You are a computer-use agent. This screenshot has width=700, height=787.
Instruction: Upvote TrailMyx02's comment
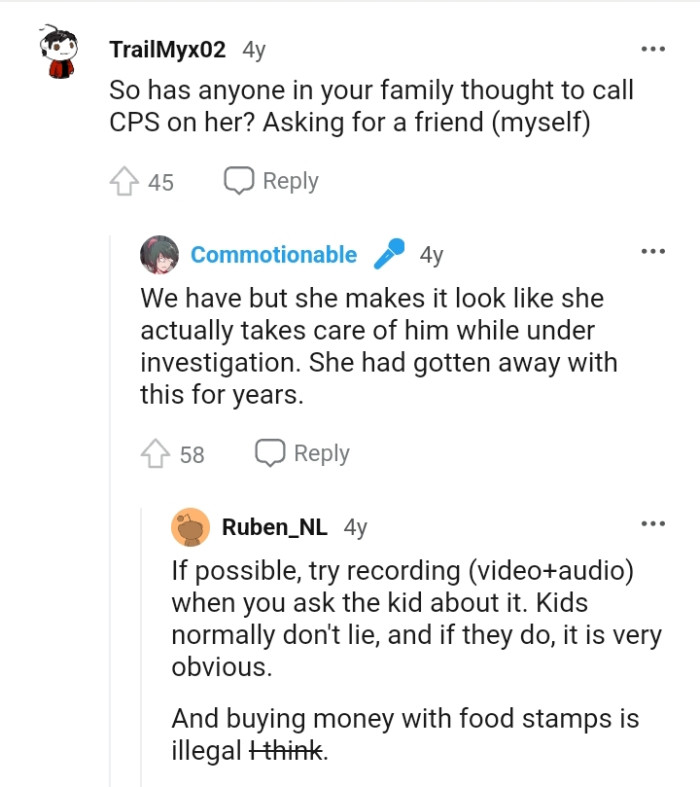[124, 181]
